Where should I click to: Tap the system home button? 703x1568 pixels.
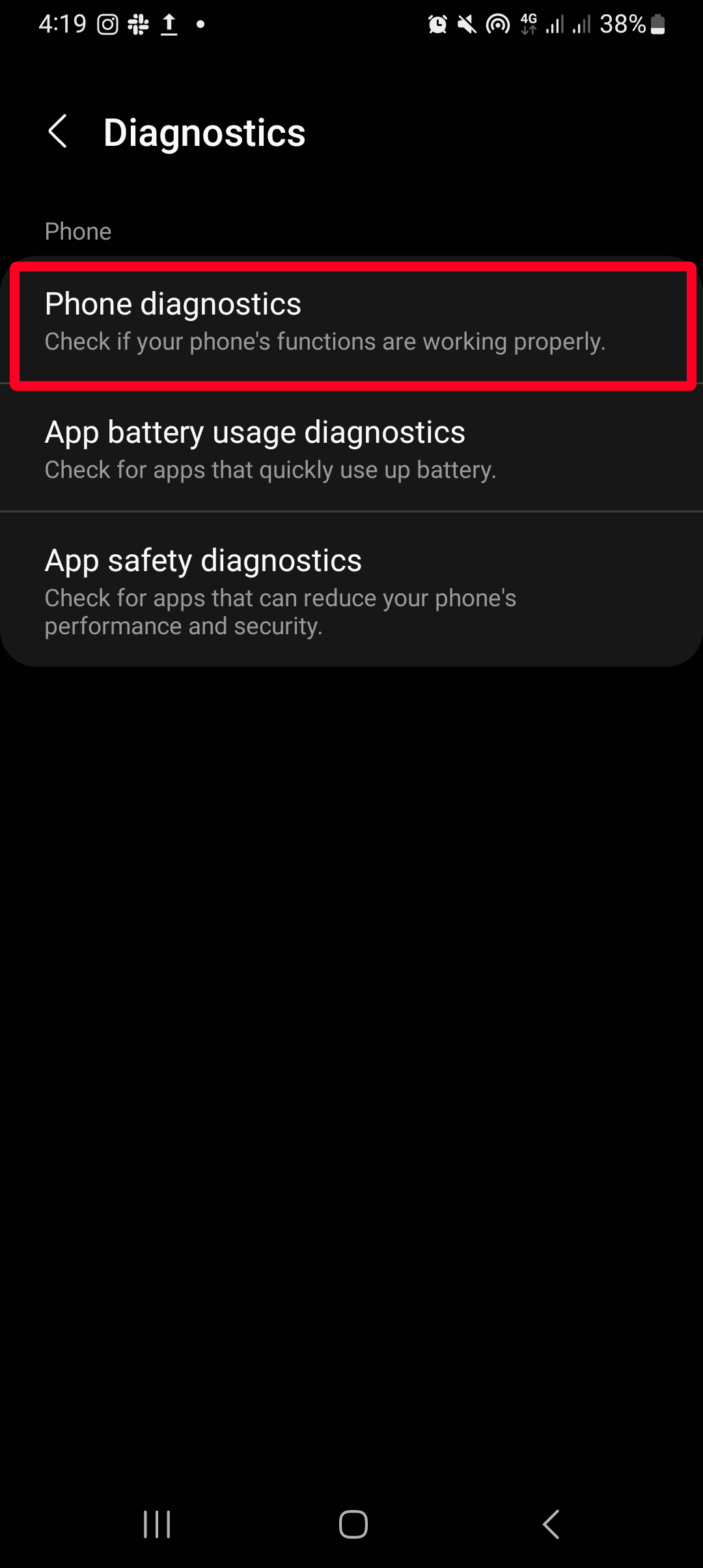pyautogui.click(x=353, y=1524)
